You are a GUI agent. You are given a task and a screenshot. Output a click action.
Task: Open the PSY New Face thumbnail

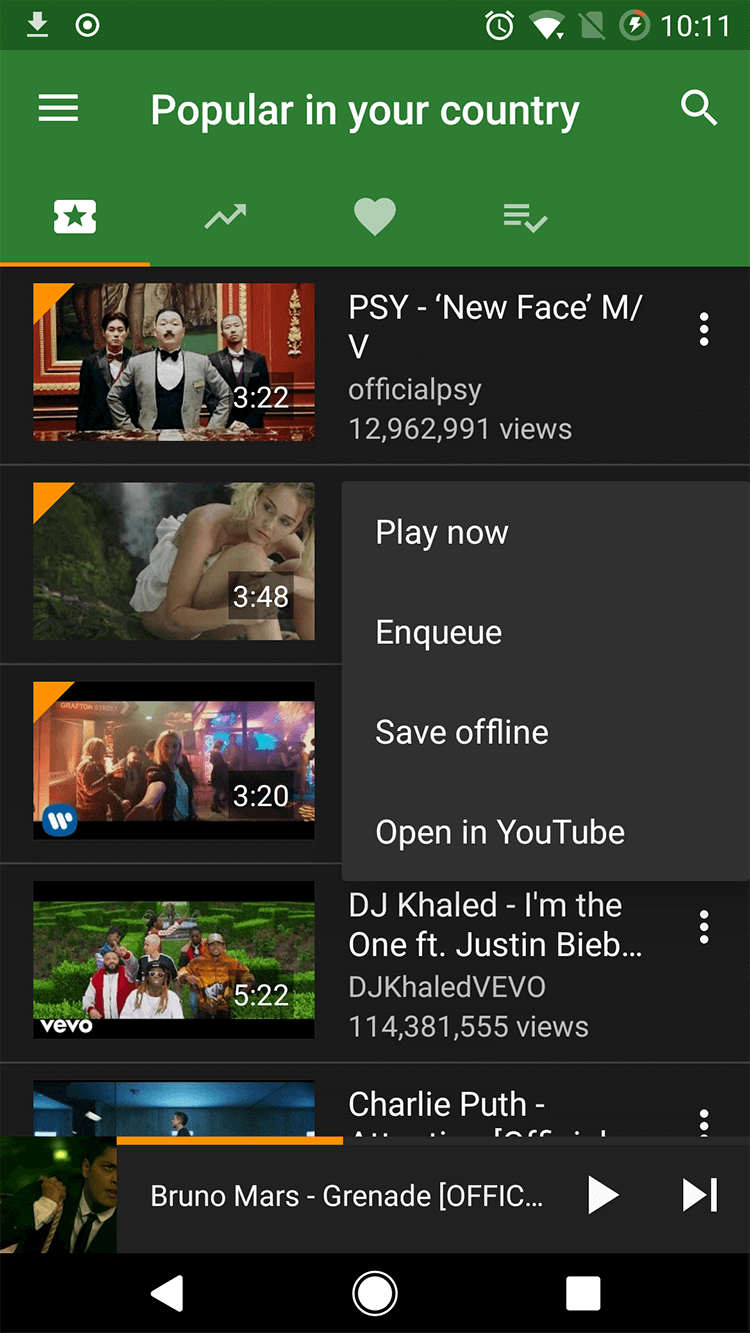pyautogui.click(x=173, y=362)
